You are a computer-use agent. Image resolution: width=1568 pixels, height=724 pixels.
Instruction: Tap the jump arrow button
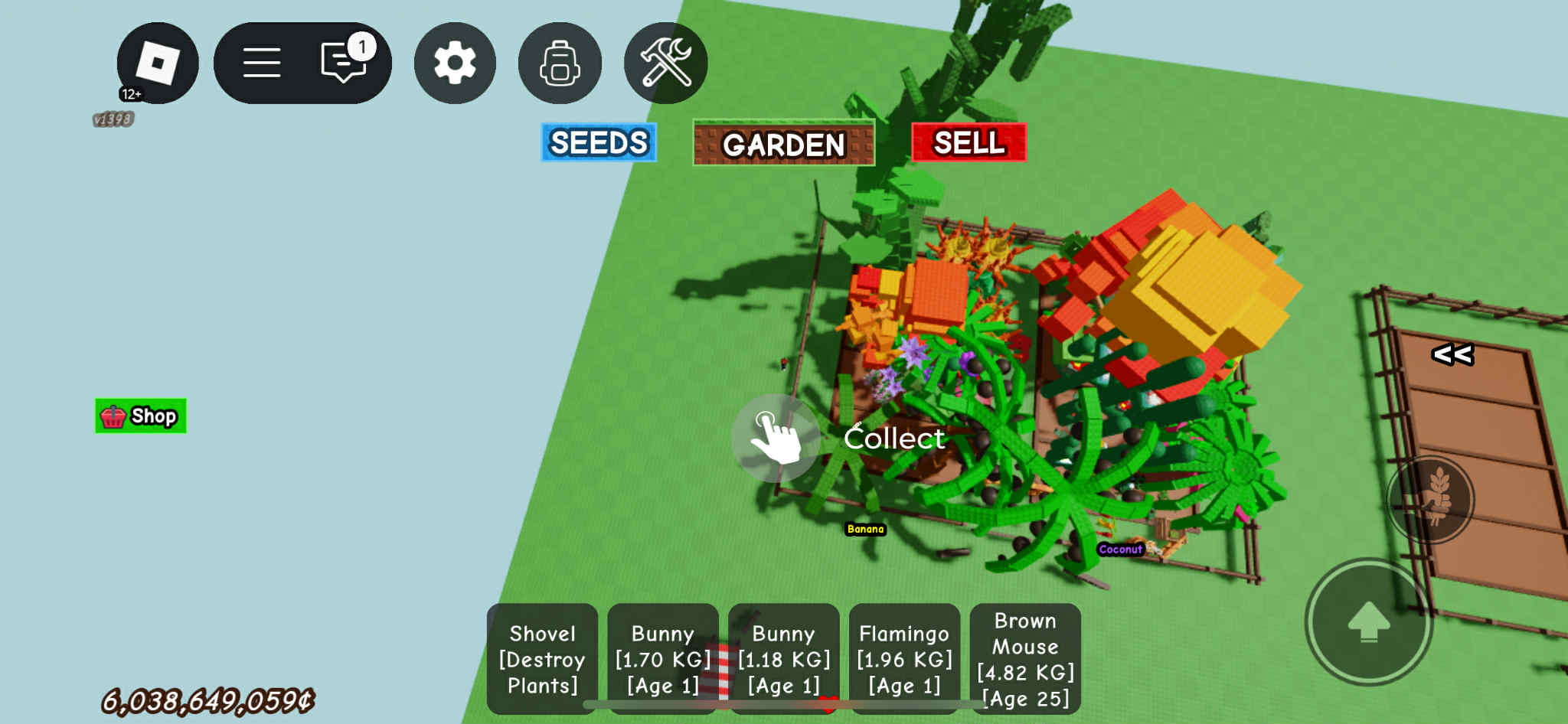1368,621
